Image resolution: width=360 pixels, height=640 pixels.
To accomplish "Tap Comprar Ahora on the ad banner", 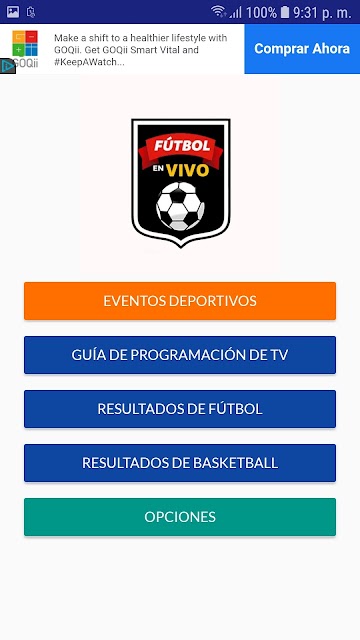I will 302,49.
